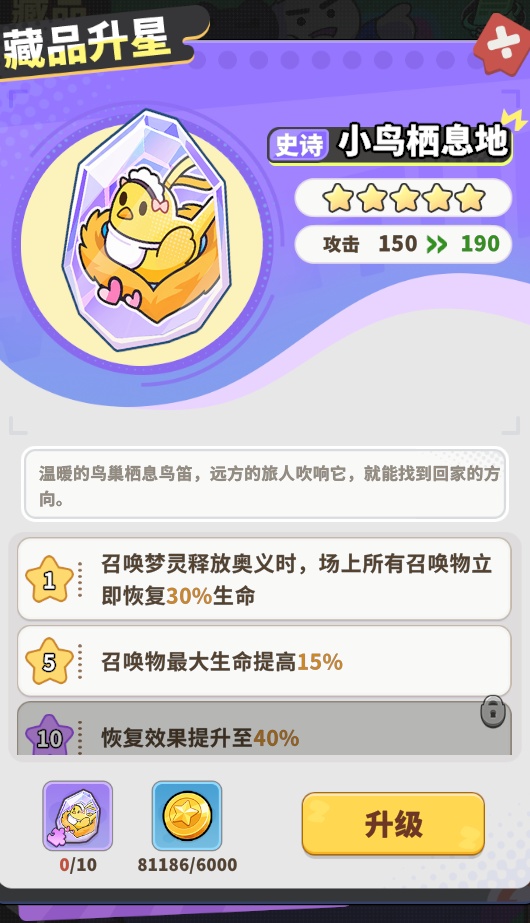Open the gold coin cost icon
The height and width of the screenshot is (923, 530).
[187, 816]
